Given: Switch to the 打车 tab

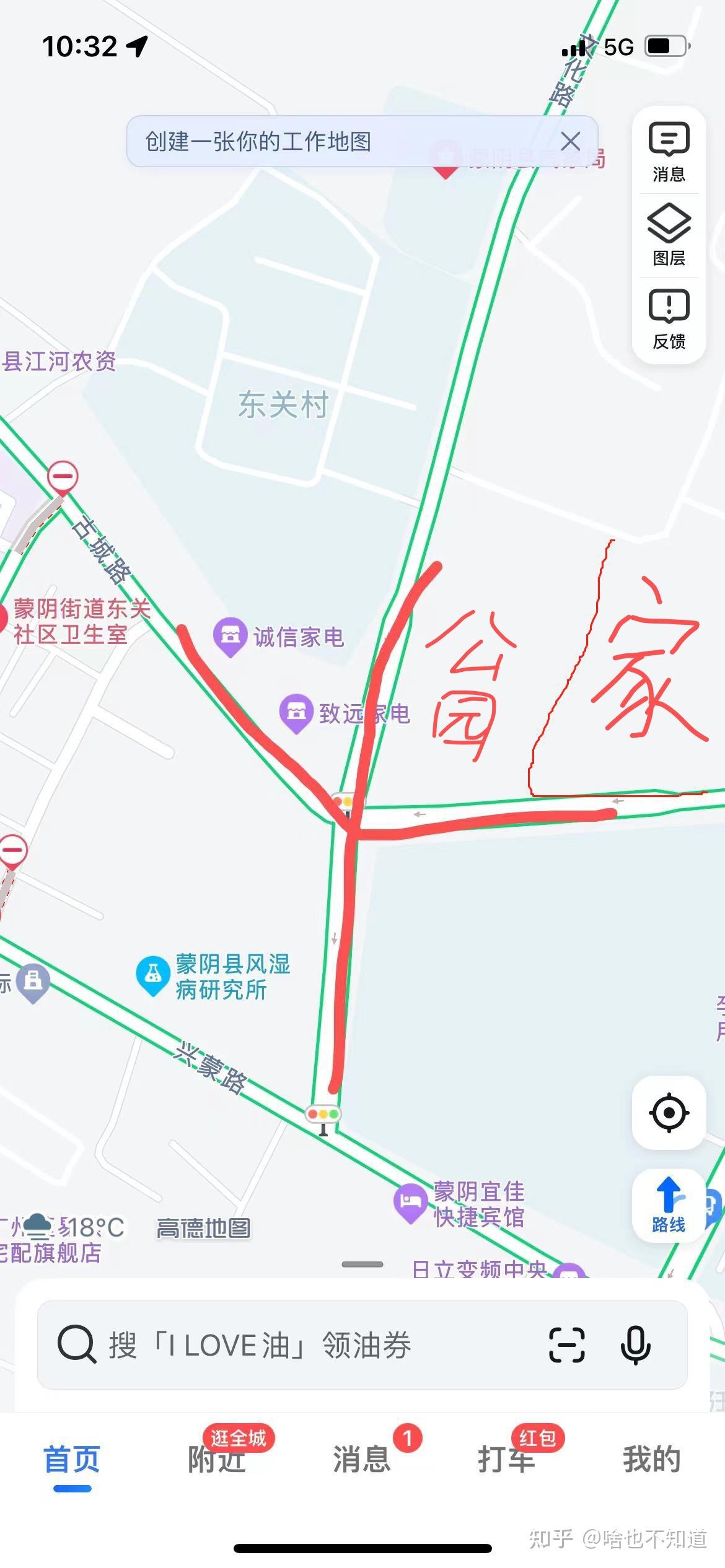Looking at the screenshot, I should (x=506, y=1459).
